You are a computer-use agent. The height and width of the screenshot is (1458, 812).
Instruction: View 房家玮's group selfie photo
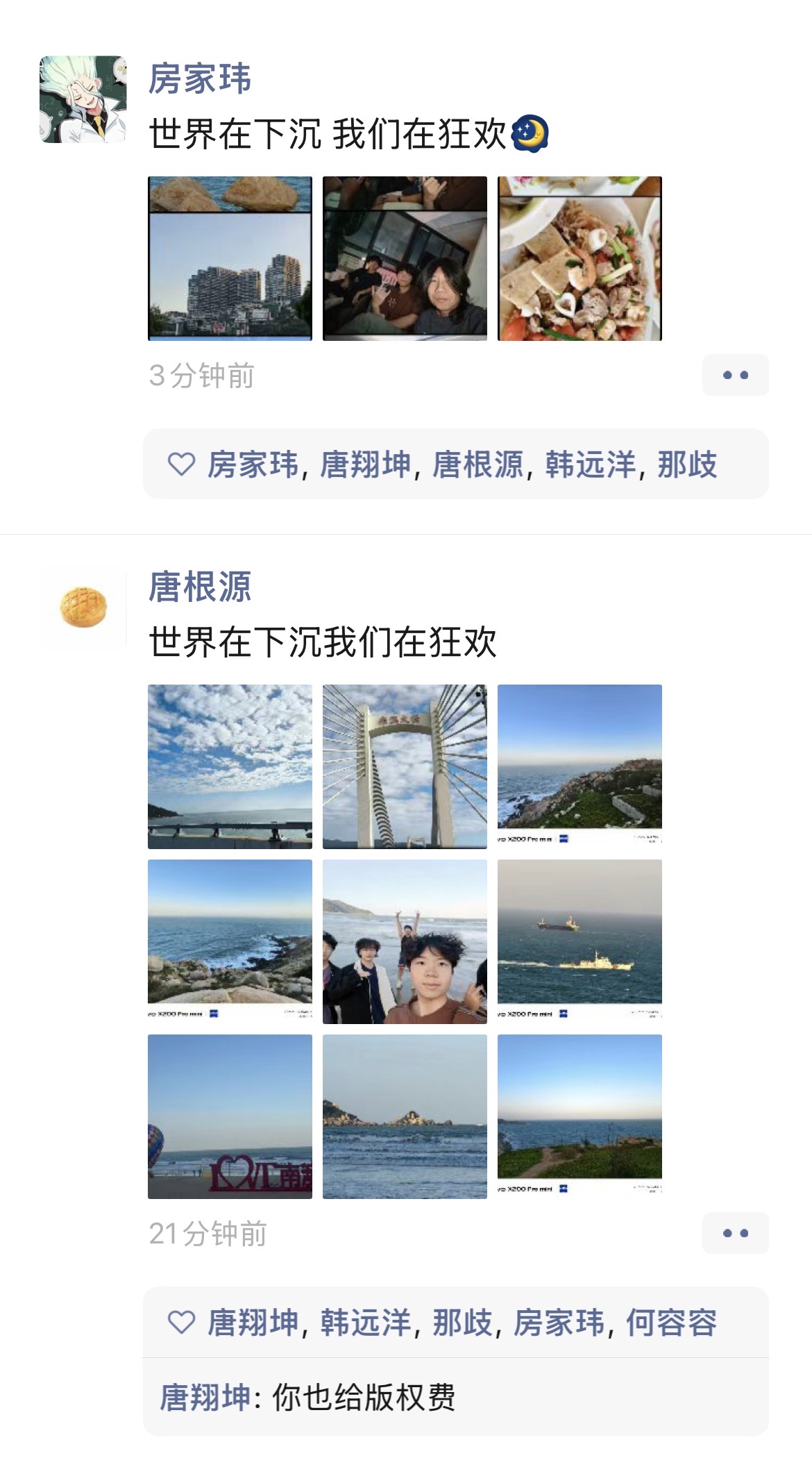coord(405,258)
